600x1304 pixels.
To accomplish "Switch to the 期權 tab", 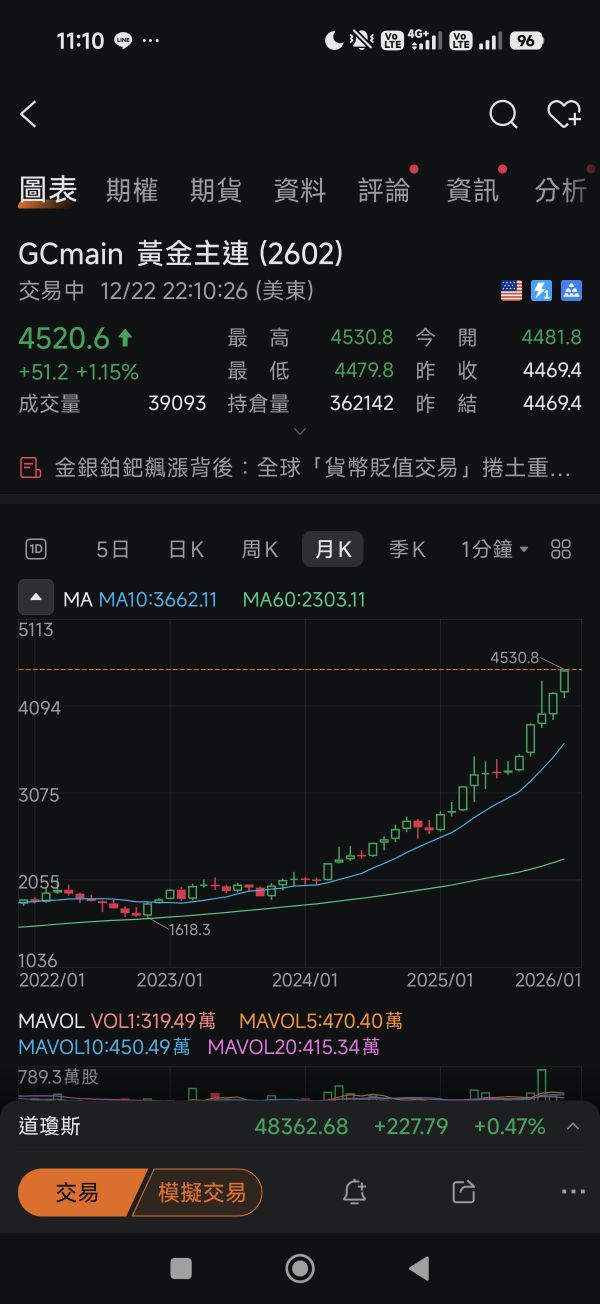I will pos(132,190).
